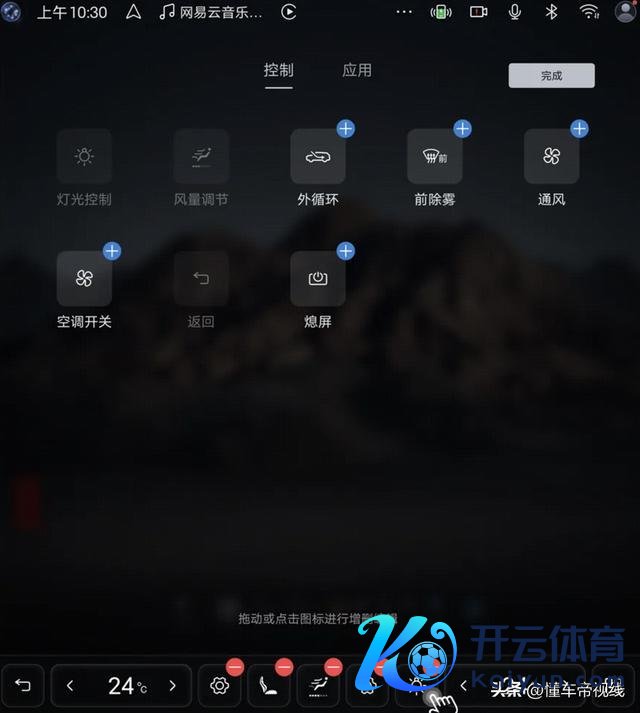Remove the settings gear from the dock
Image resolution: width=640 pixels, height=713 pixels.
(235, 667)
